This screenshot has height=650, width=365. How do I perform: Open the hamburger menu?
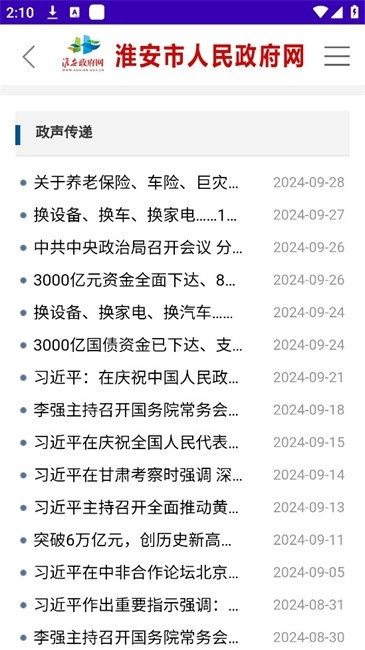(337, 56)
